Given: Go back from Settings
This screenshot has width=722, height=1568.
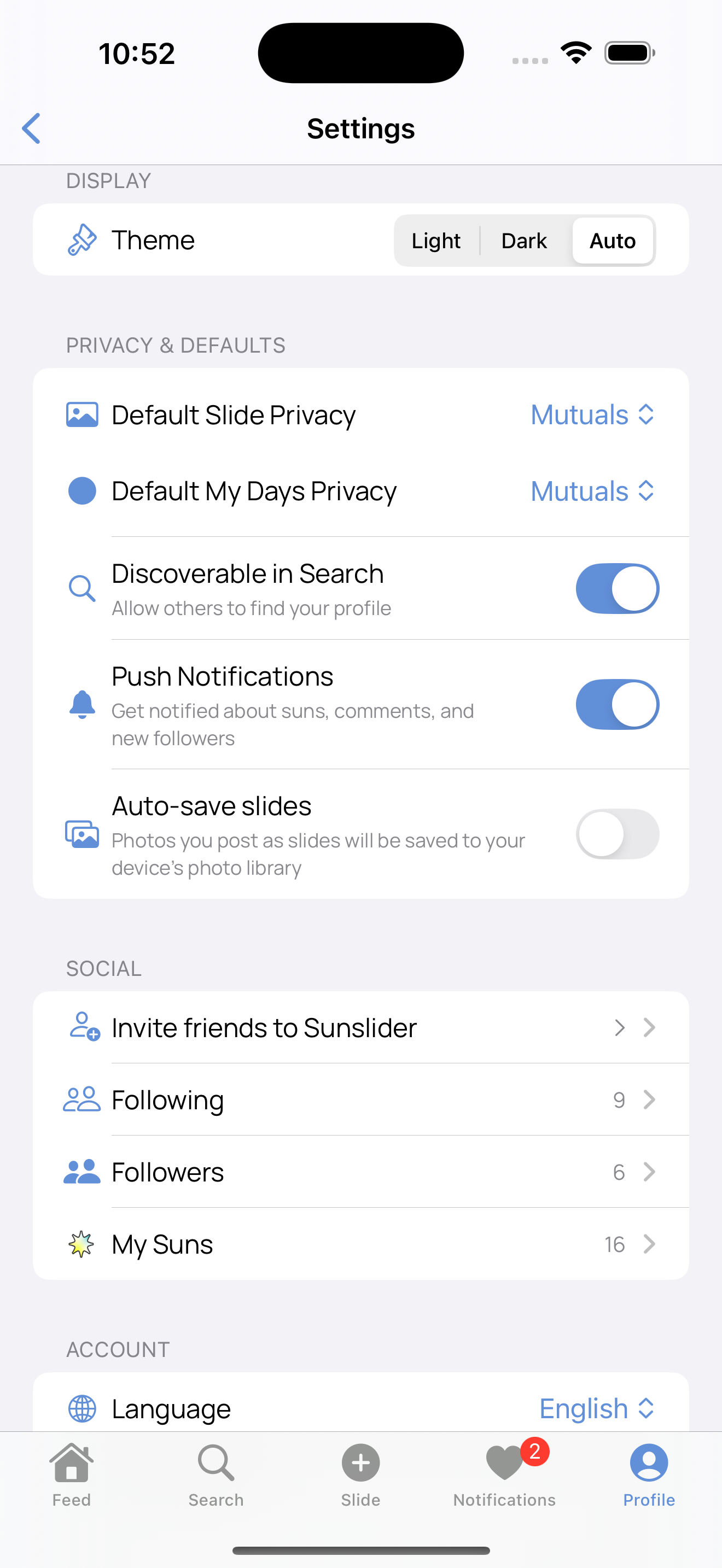Looking at the screenshot, I should tap(32, 128).
